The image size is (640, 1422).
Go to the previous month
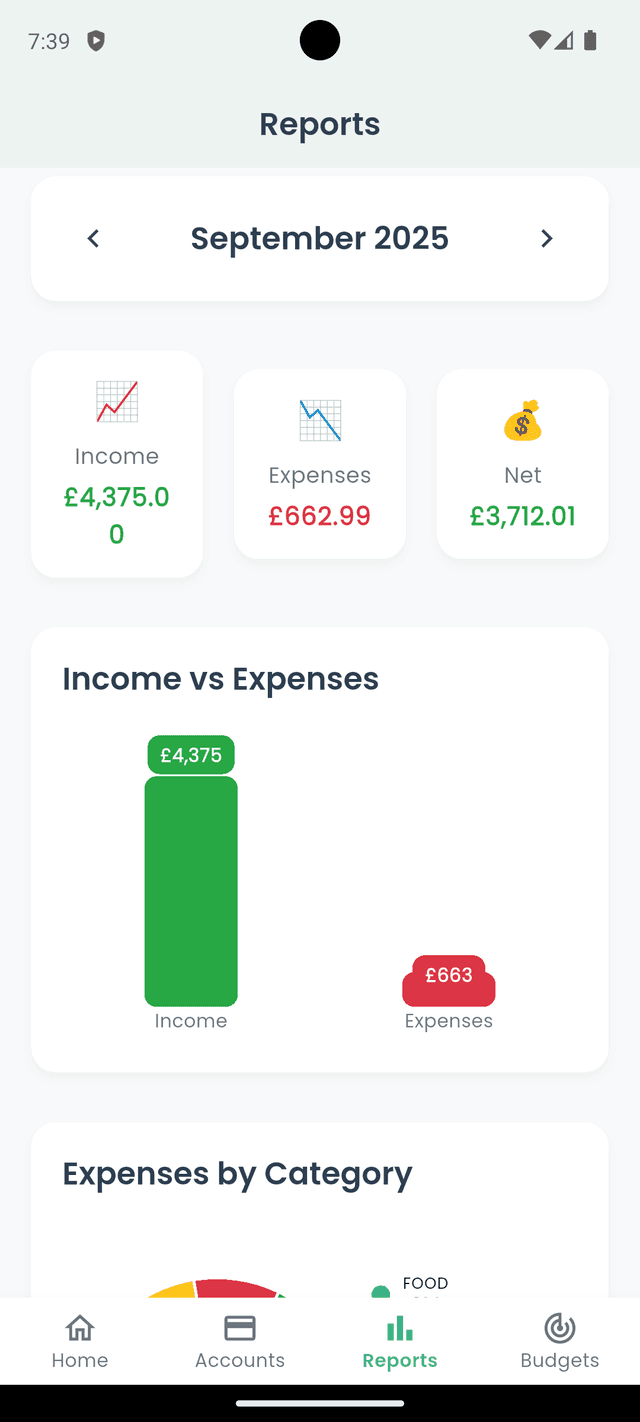(93, 238)
